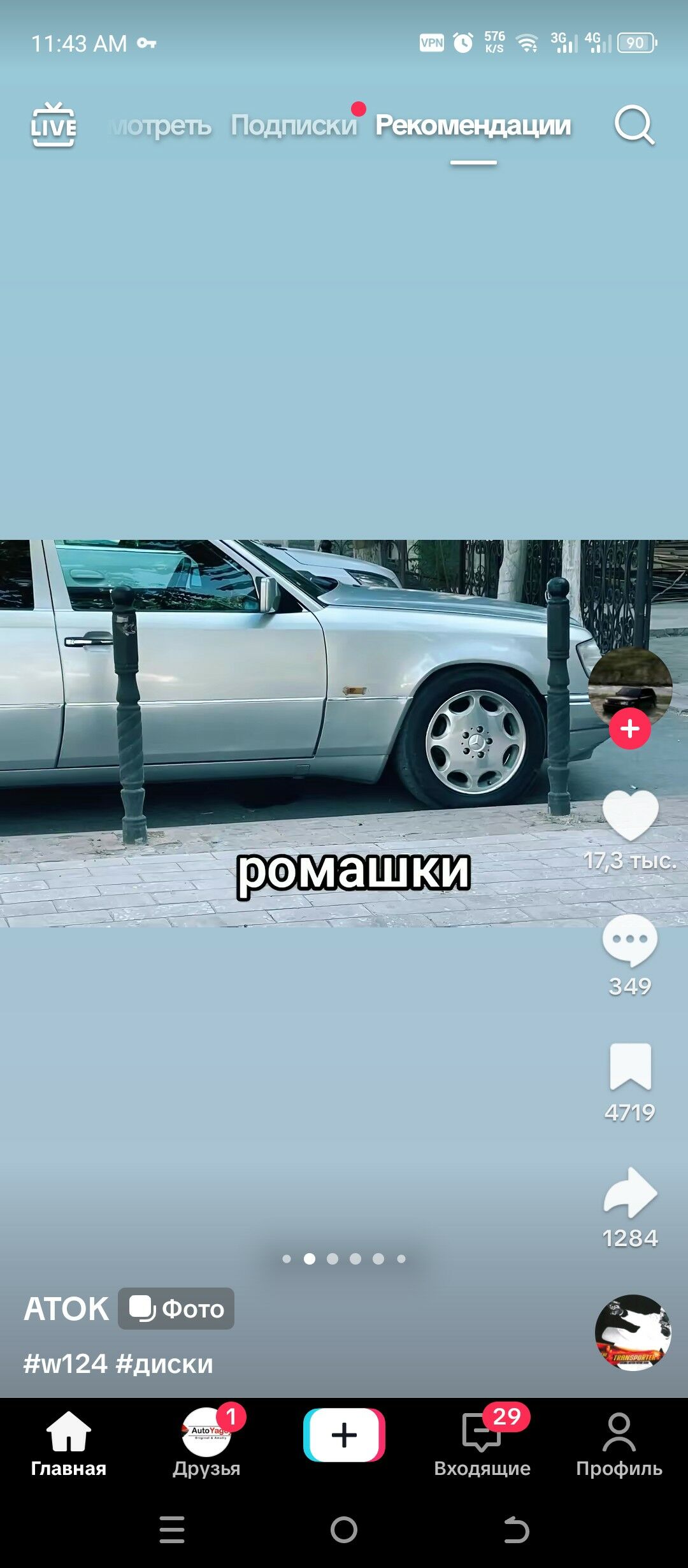
Task: Open the #диски hashtag
Action: [x=164, y=1364]
